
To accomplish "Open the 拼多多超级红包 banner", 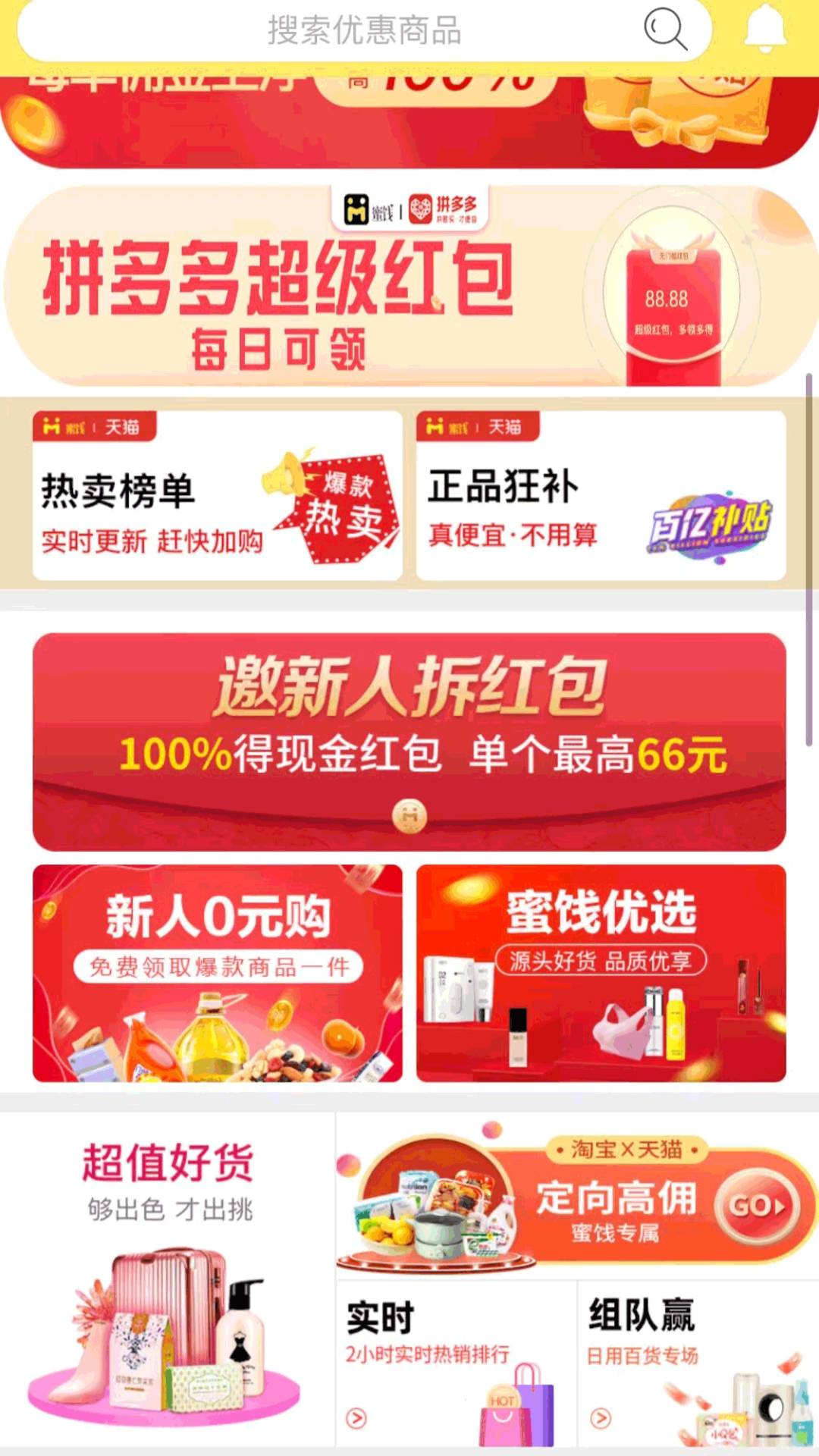I will point(409,288).
